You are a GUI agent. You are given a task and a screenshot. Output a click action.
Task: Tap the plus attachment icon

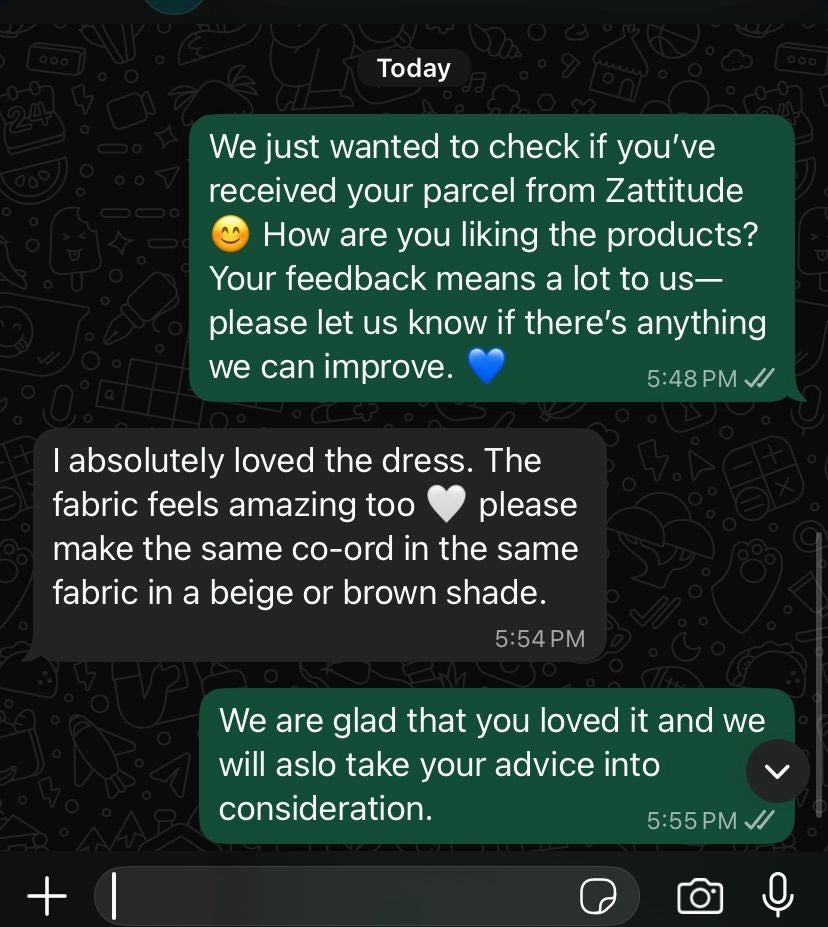click(x=46, y=896)
